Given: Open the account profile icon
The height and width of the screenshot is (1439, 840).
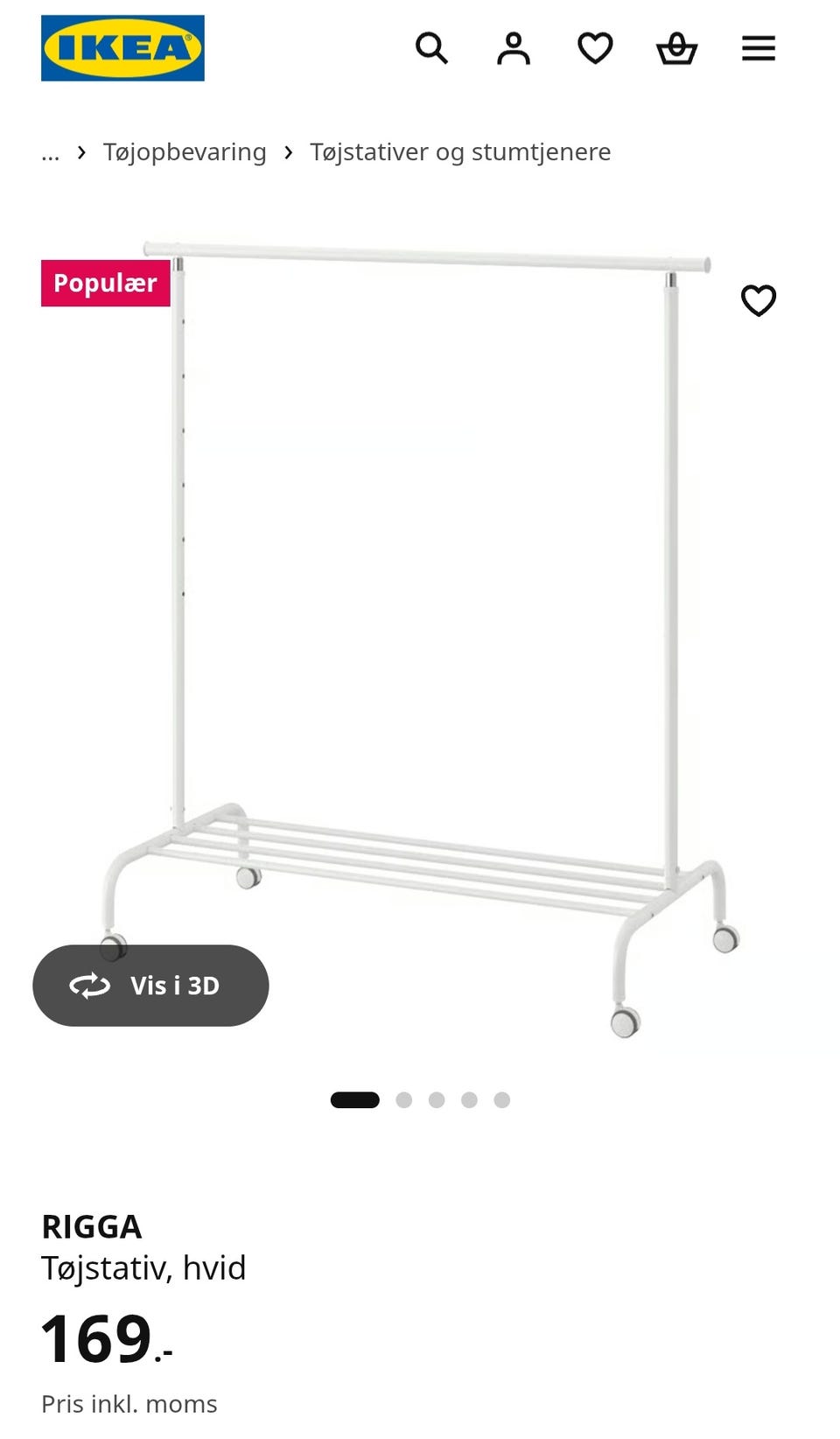Looking at the screenshot, I should [514, 48].
